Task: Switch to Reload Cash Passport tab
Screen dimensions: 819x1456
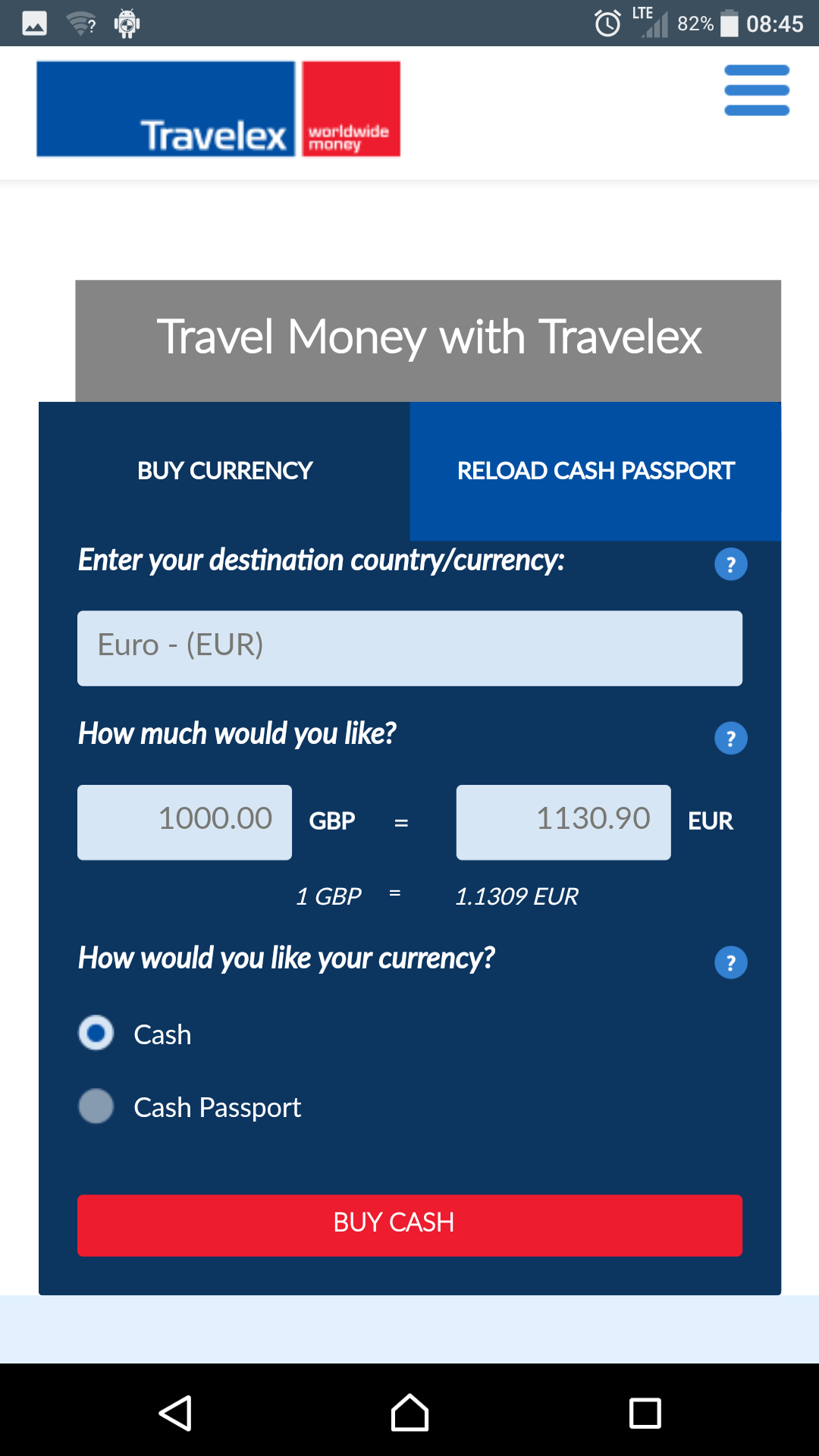Action: coord(595,471)
